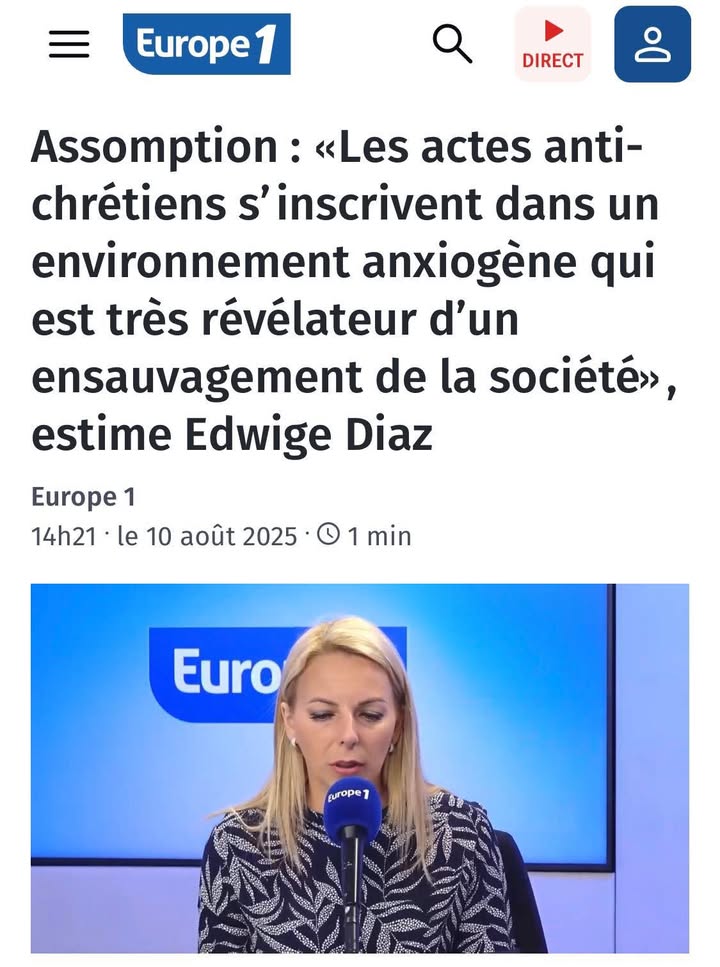Open the search magnifier
The height and width of the screenshot is (967, 720).
(x=452, y=44)
